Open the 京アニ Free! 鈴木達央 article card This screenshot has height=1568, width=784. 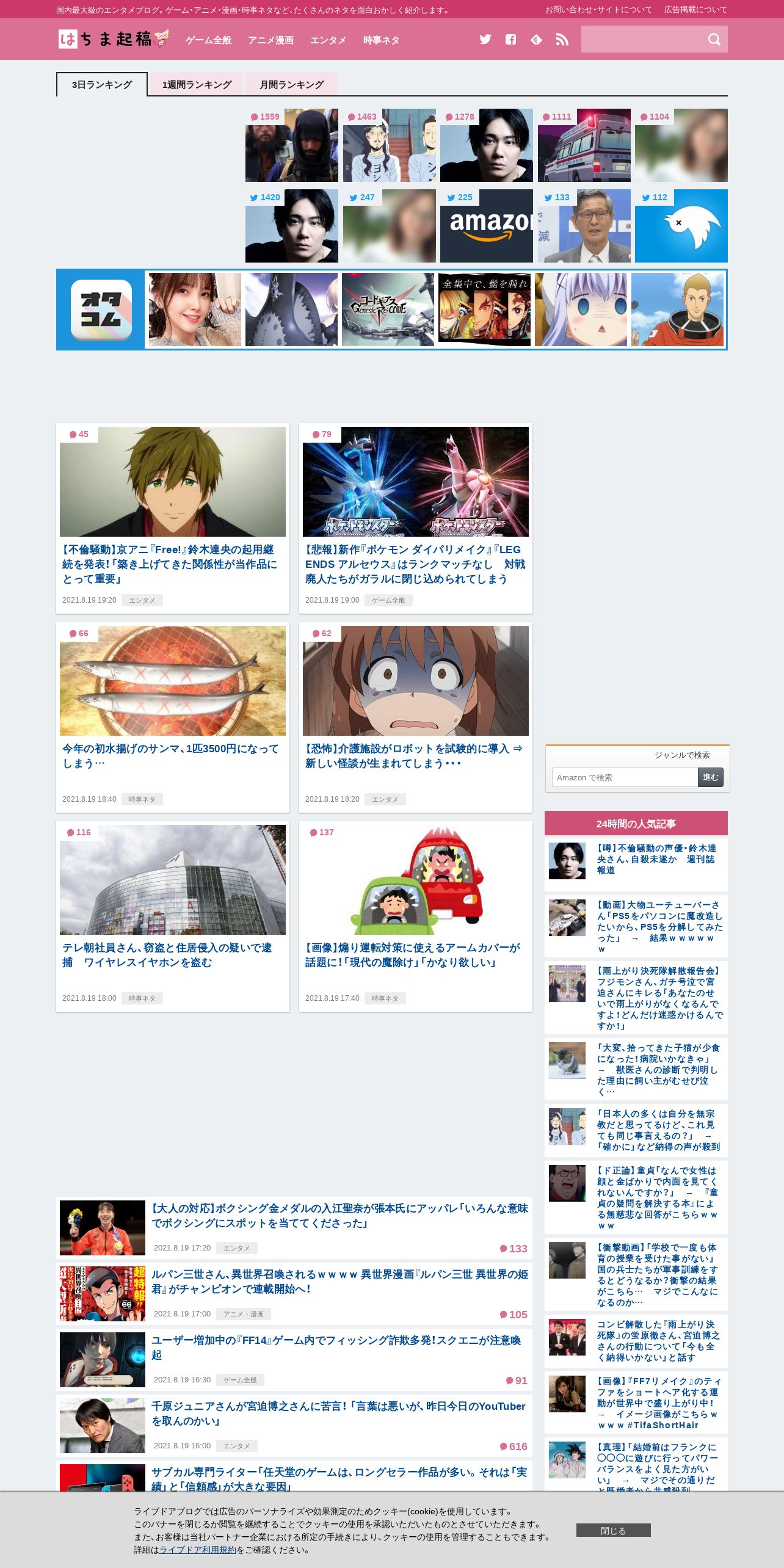click(x=173, y=518)
